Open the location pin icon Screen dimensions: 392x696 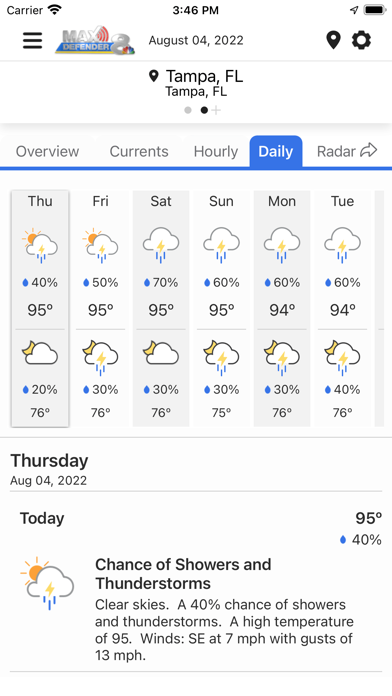coord(333,40)
